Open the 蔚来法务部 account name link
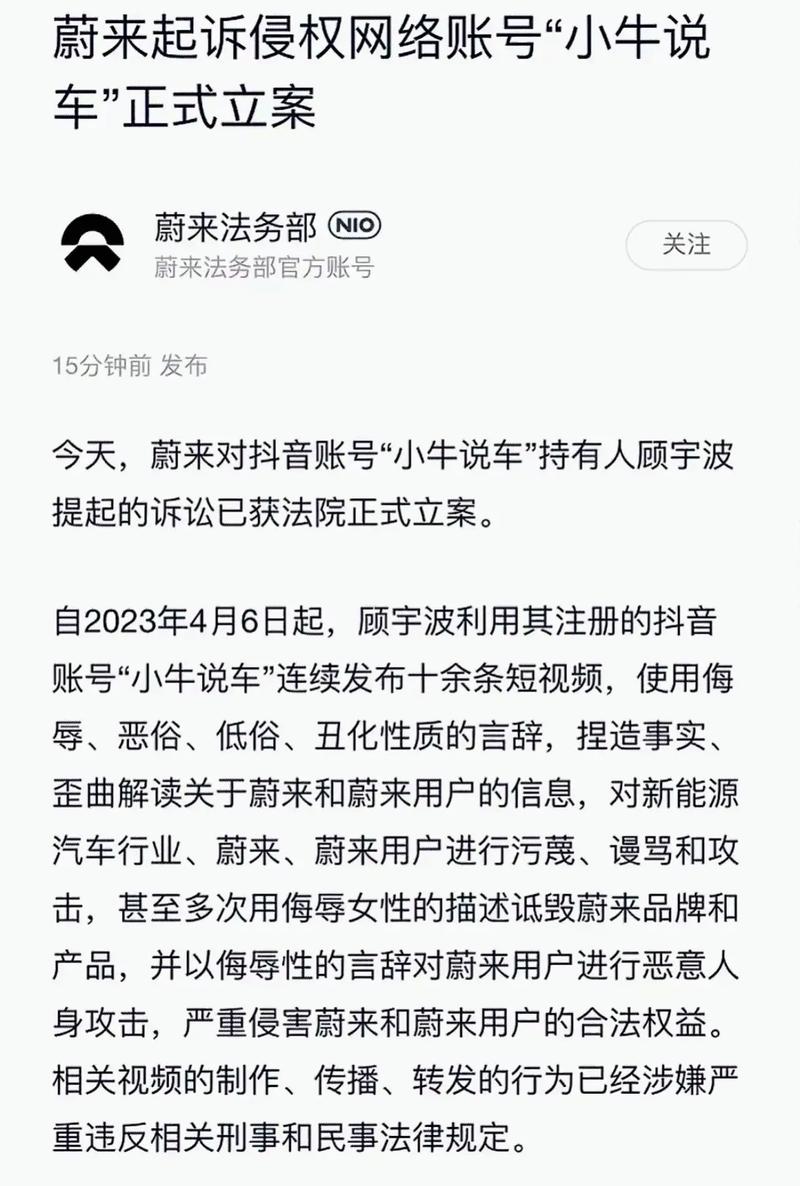 [x=235, y=227]
